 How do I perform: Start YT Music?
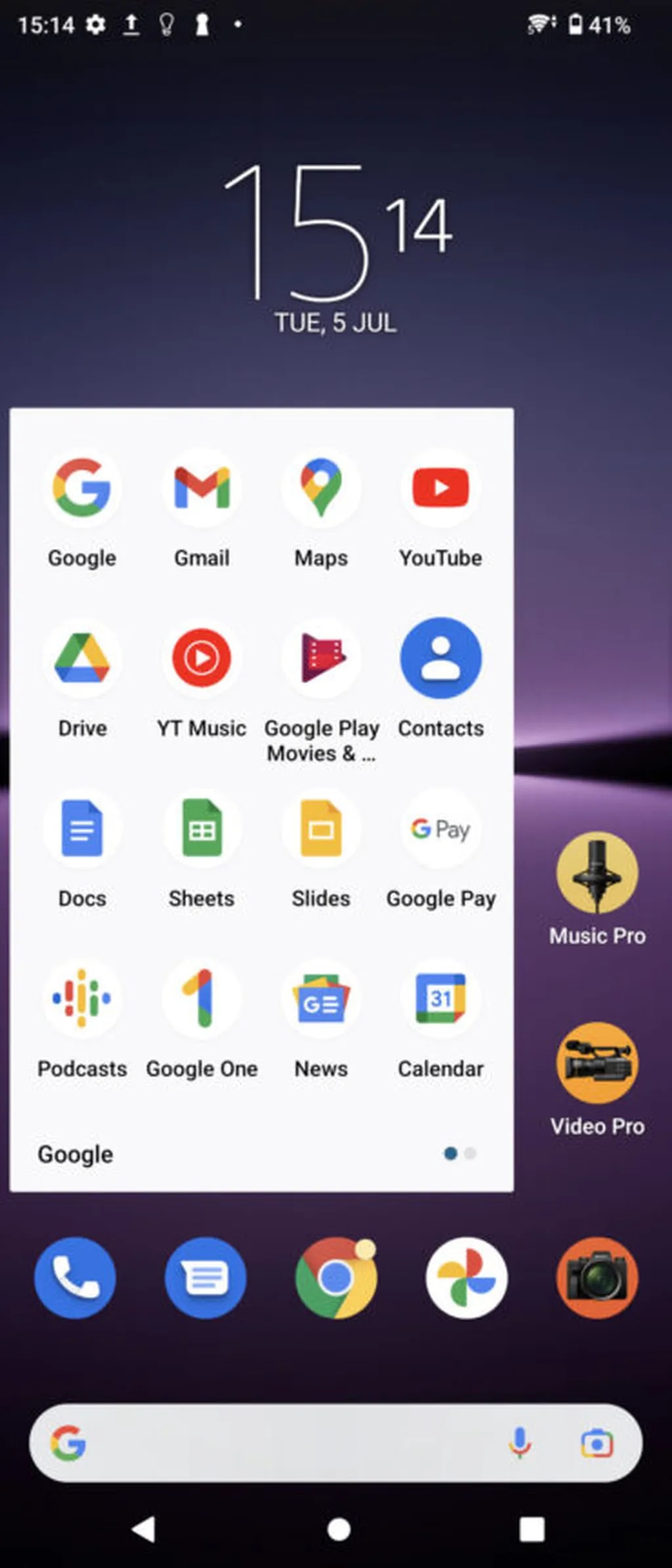point(201,658)
